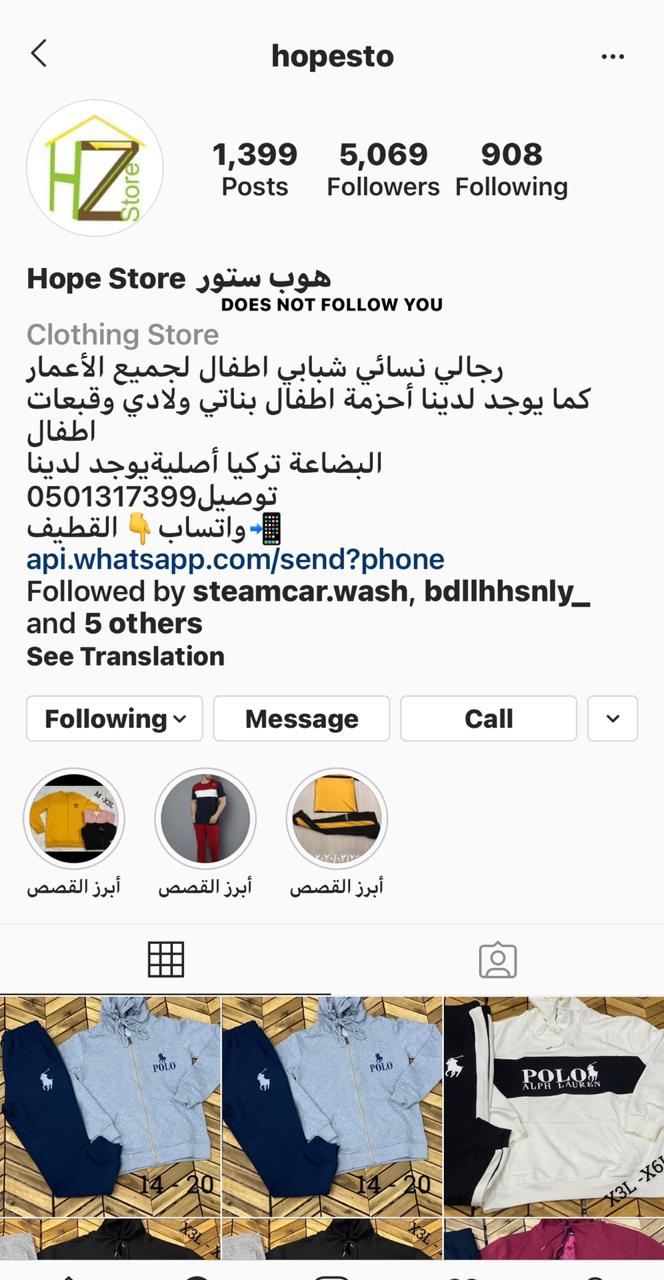Open the yellow jacket story highlight
This screenshot has width=664, height=1280.
coord(74,819)
